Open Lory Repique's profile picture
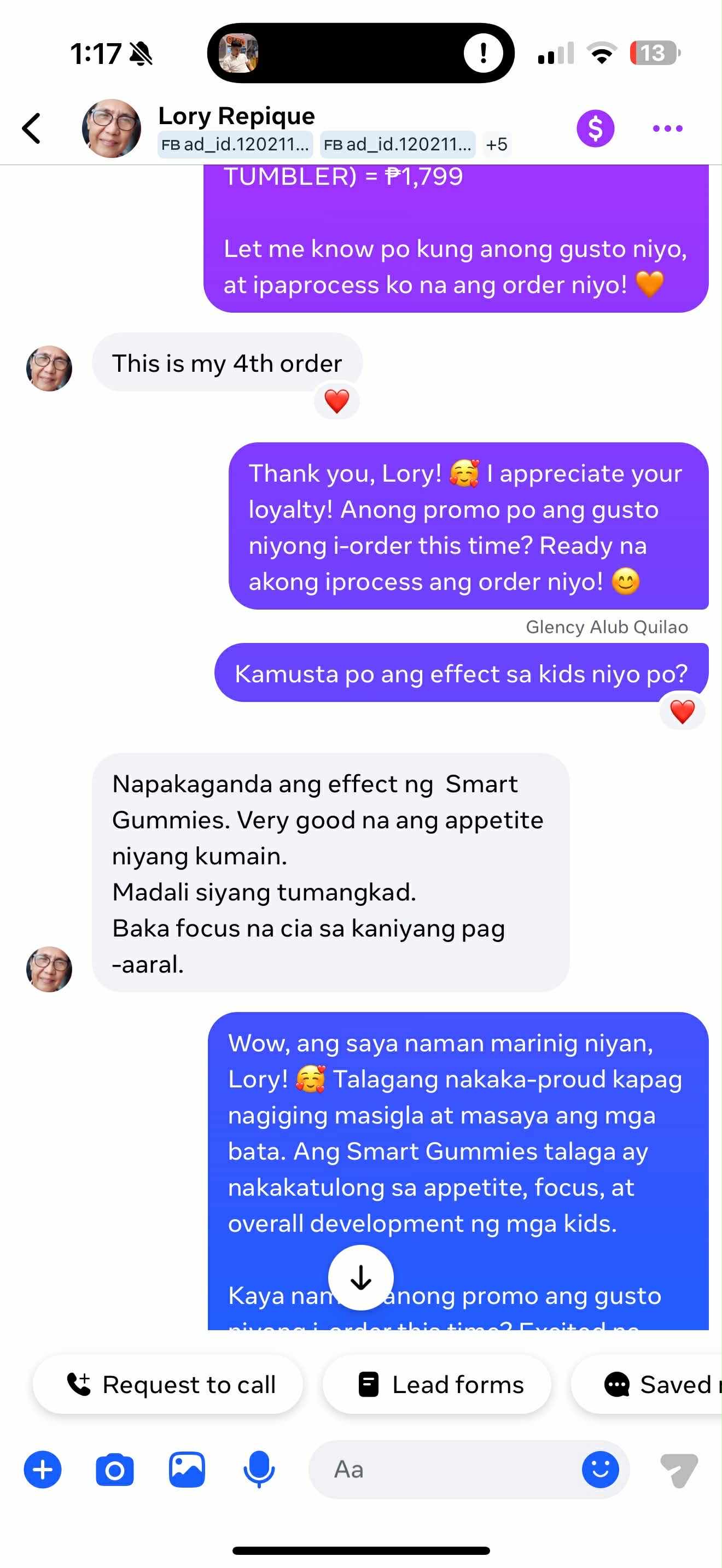This screenshot has width=722, height=1568. coord(112,128)
